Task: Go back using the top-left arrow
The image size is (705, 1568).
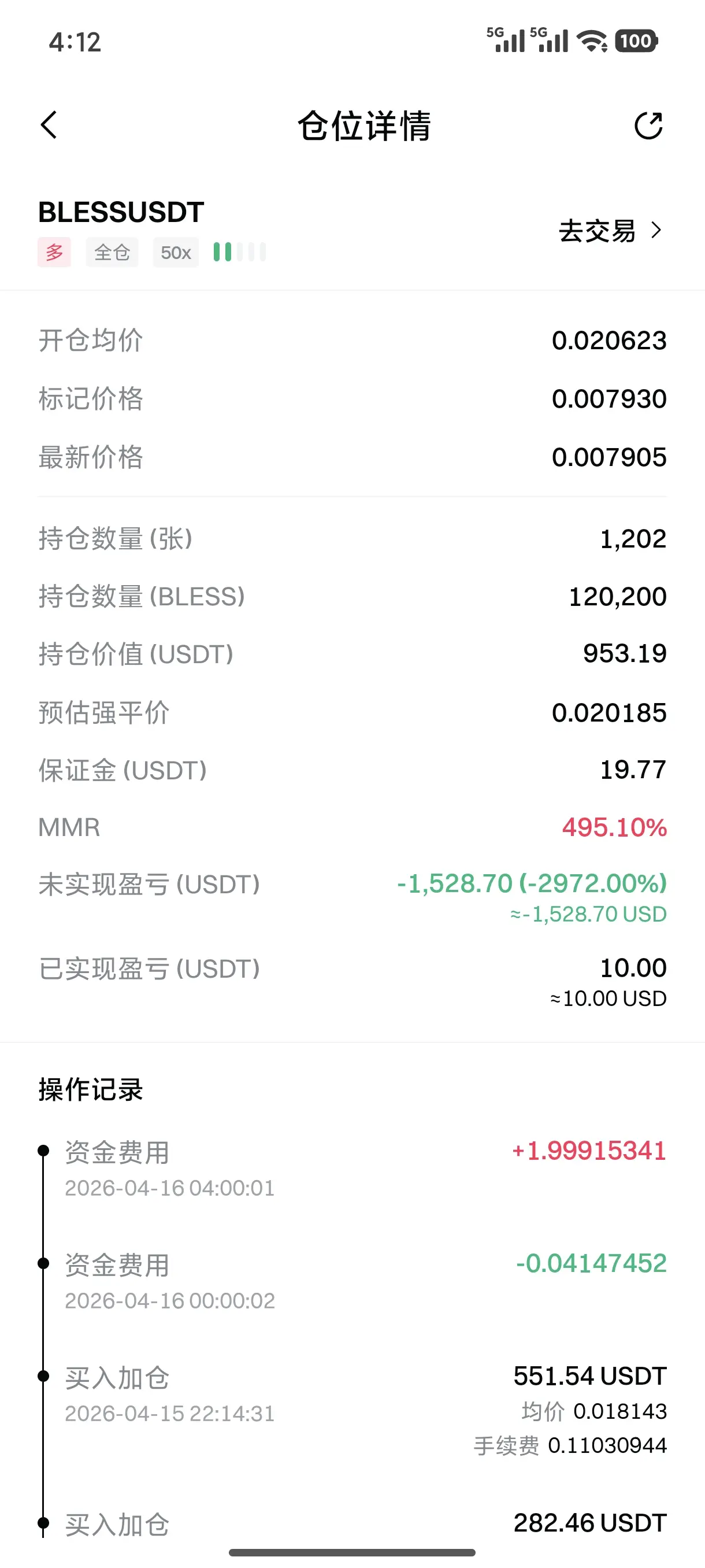Action: tap(49, 125)
